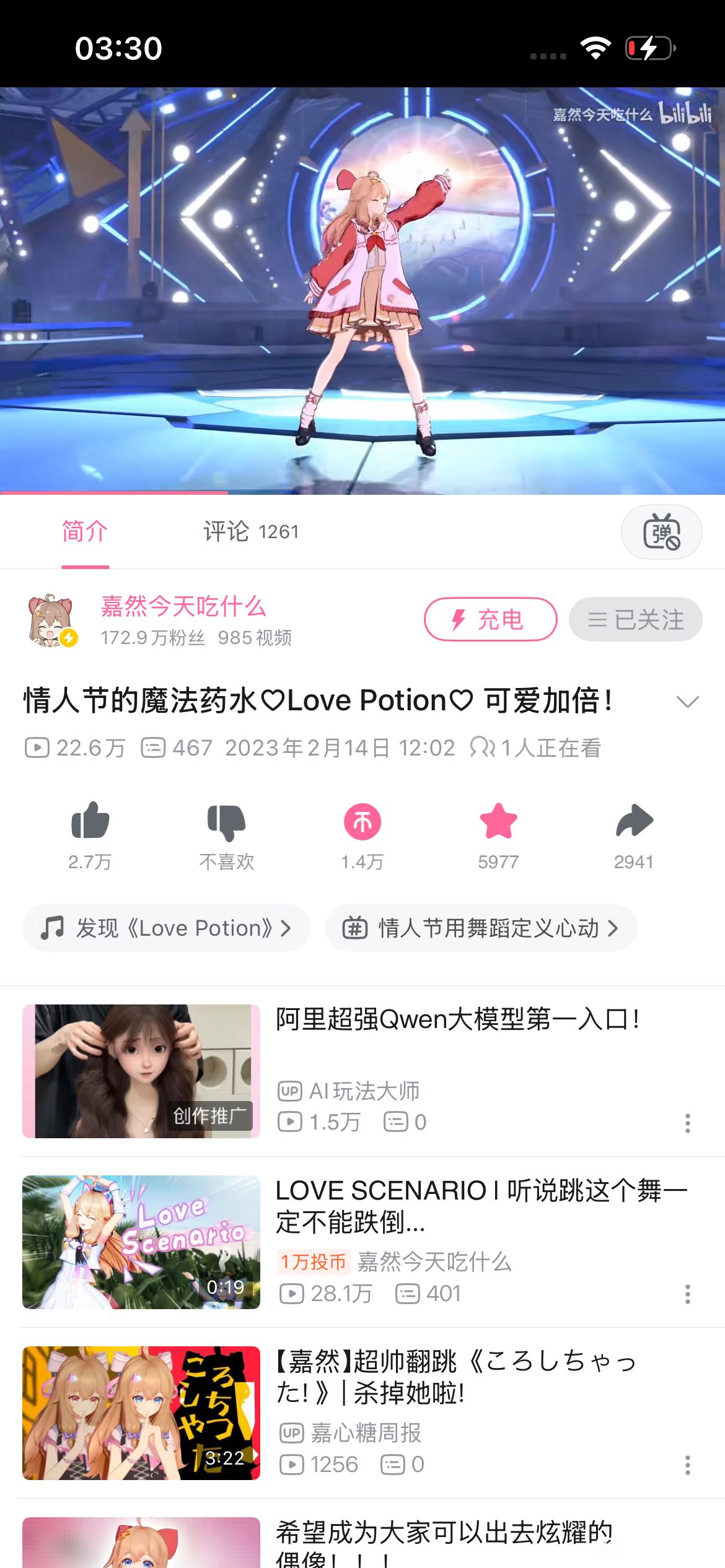The image size is (725, 1568).
Task: Tap the video player to show controls
Action: (362, 291)
